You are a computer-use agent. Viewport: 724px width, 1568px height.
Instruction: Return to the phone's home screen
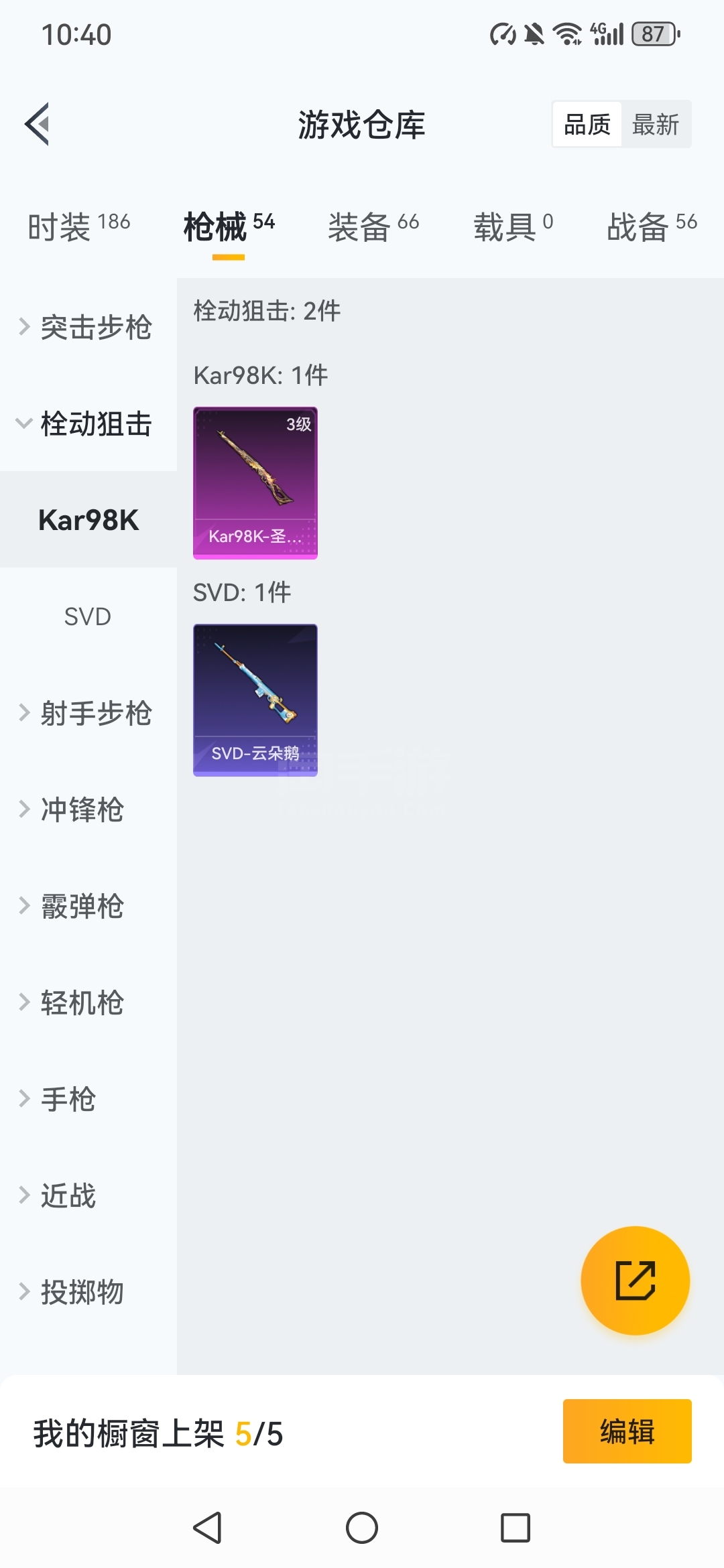(362, 1528)
